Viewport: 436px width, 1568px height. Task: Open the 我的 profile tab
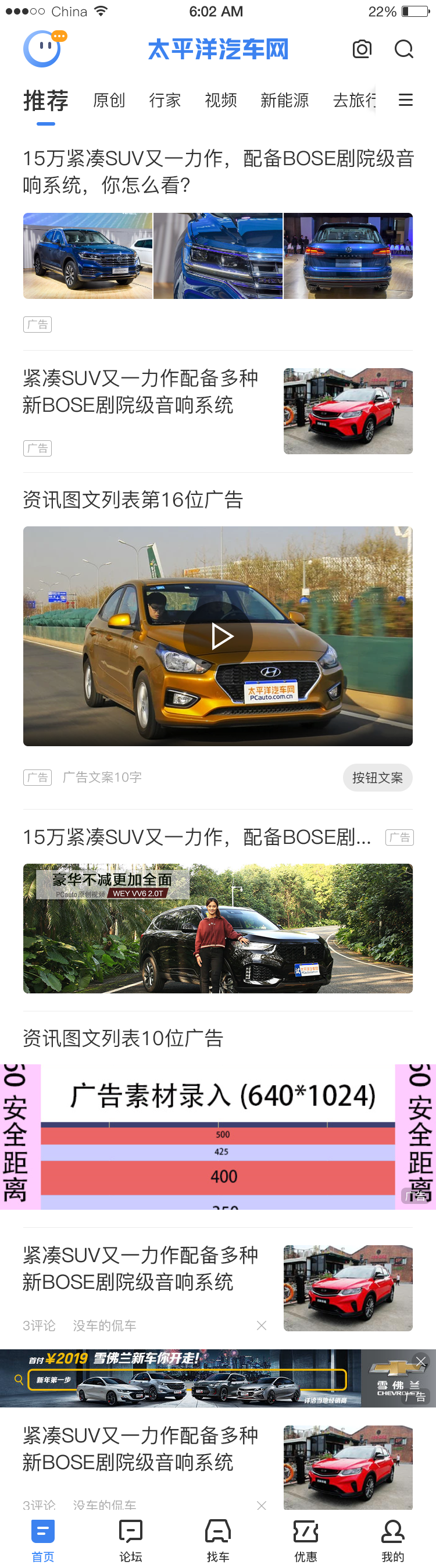(x=393, y=1540)
